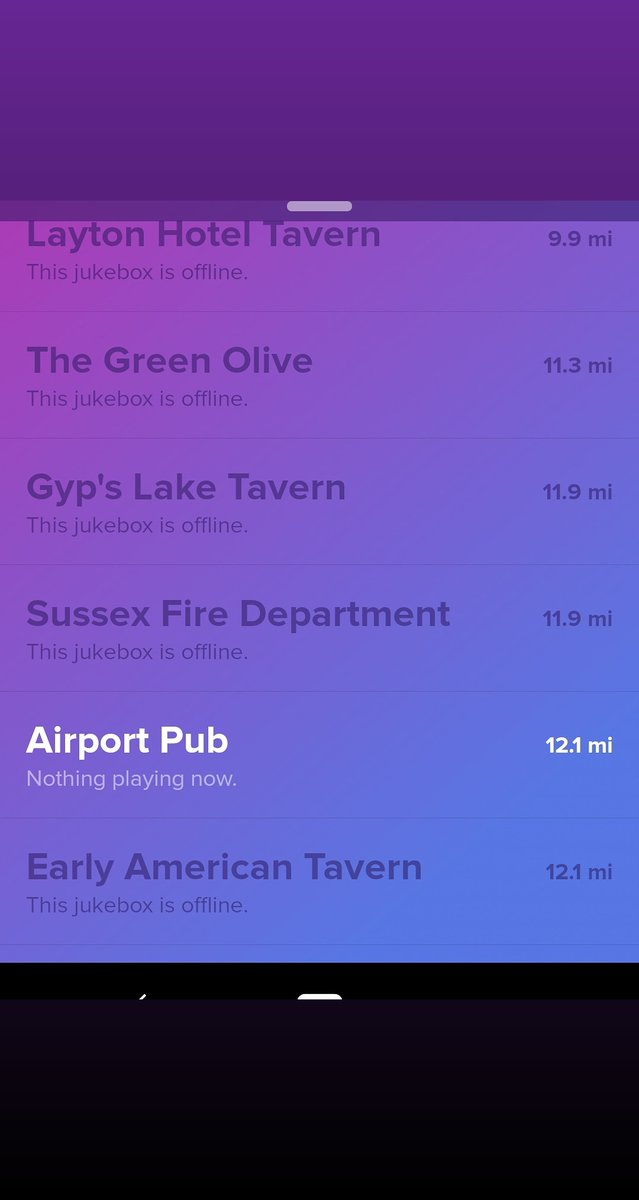Tap the sheet handle above the list
The height and width of the screenshot is (1200, 639).
coord(319,207)
